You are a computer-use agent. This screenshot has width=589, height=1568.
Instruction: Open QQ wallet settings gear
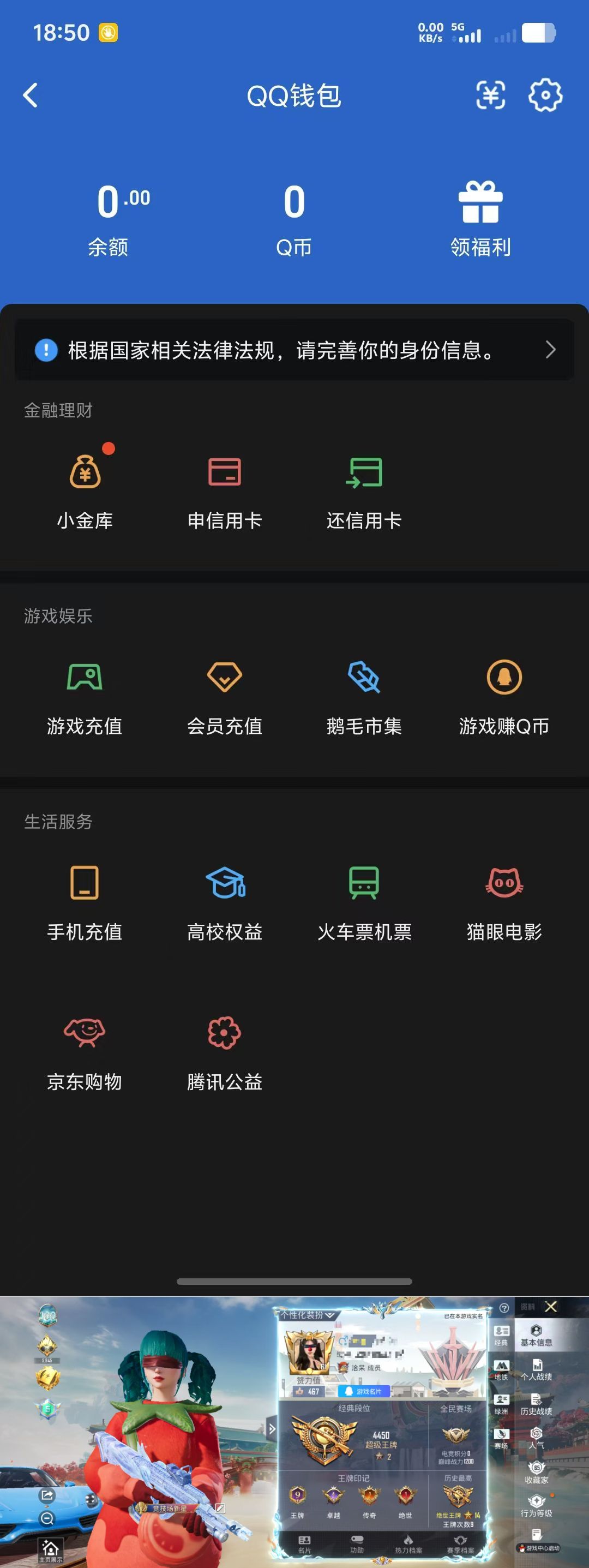point(546,95)
